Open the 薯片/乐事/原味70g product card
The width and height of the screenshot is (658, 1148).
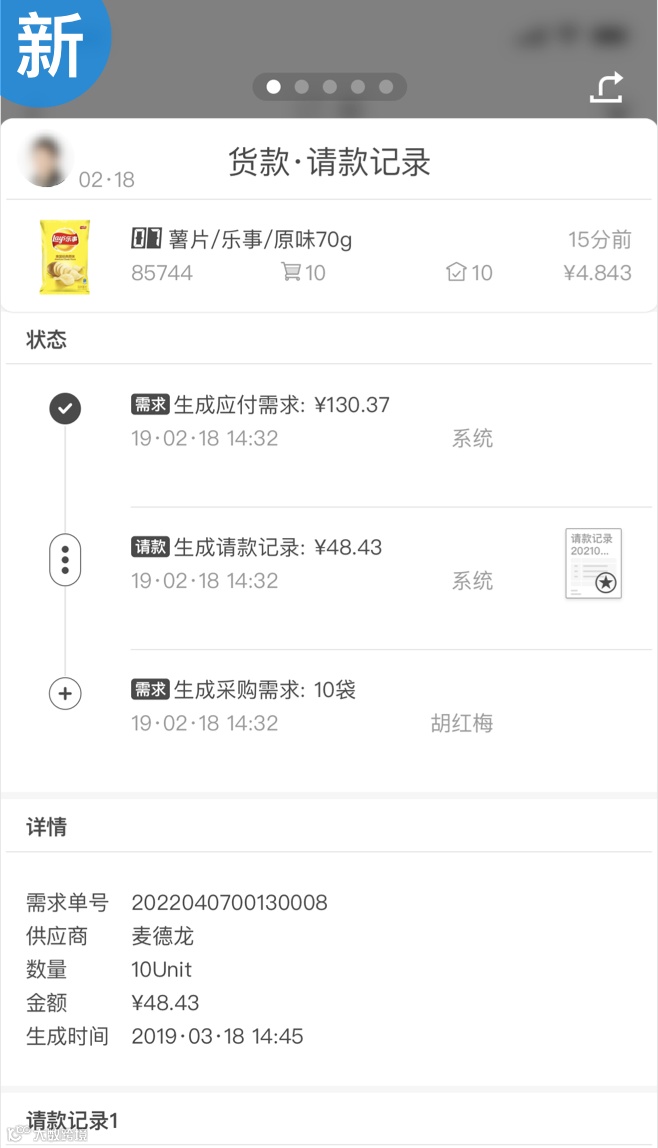tap(329, 256)
